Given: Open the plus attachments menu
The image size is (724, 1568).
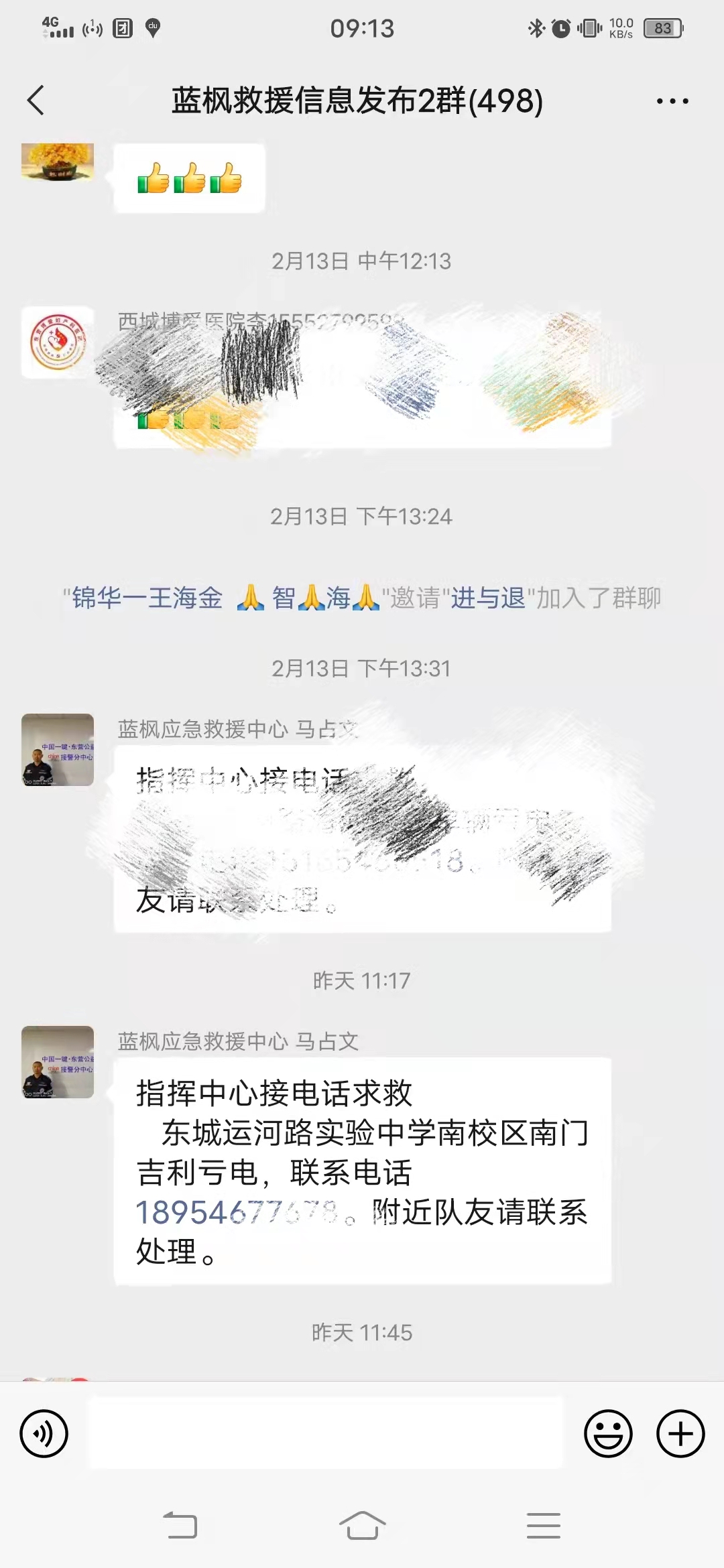Looking at the screenshot, I should (x=680, y=1434).
